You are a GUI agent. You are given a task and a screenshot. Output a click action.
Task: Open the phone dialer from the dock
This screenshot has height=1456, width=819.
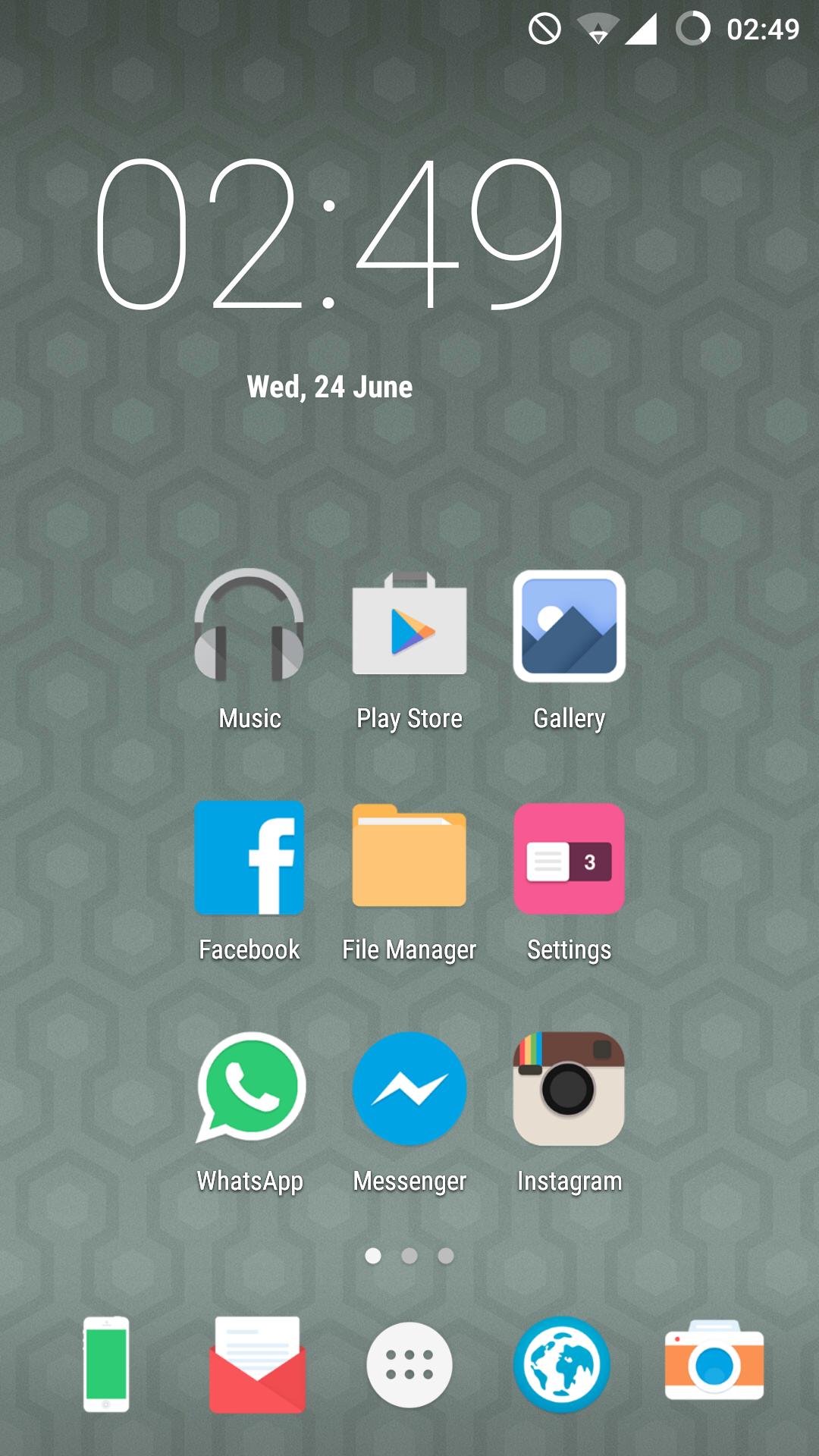105,1363
